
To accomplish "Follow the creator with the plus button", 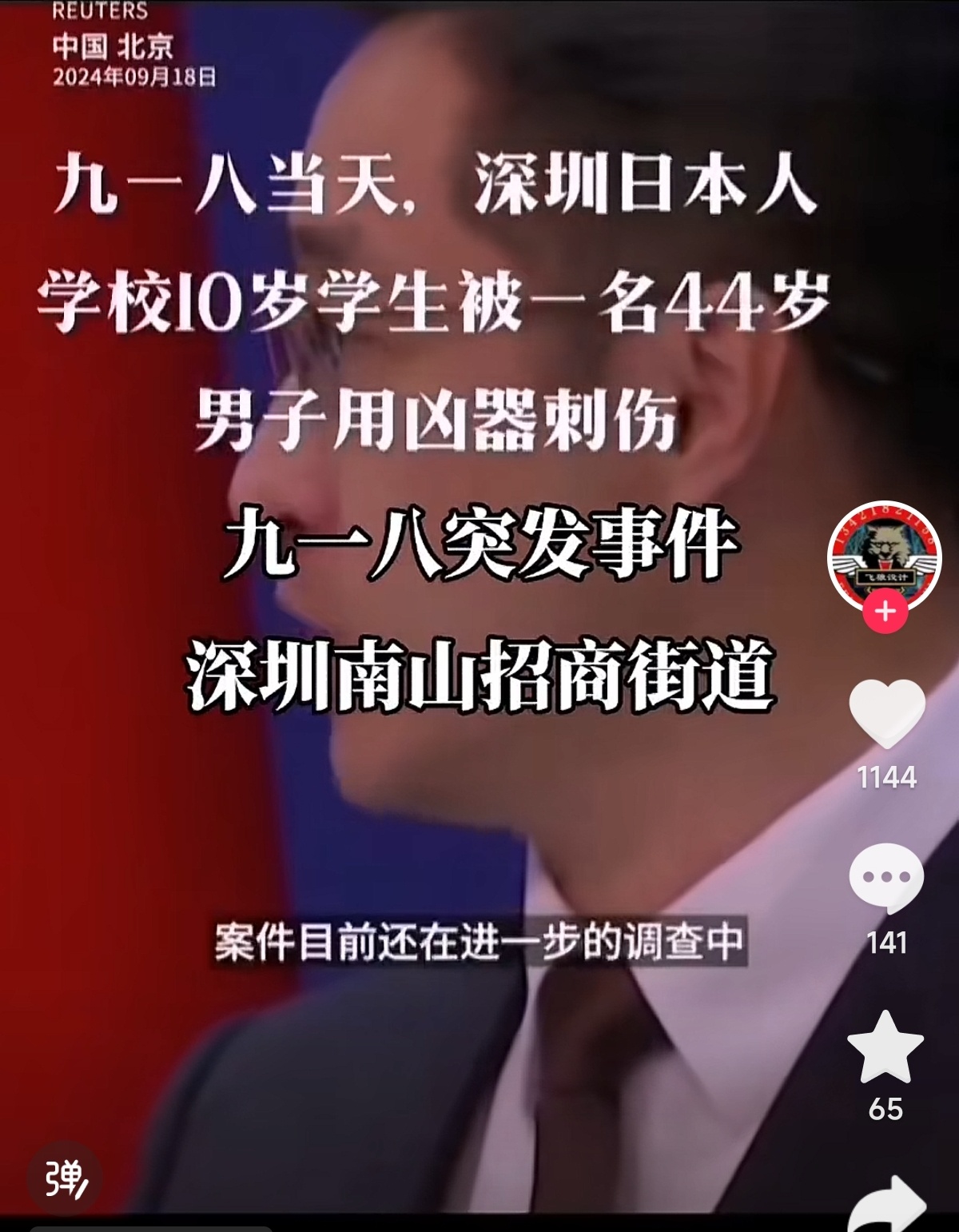I will point(885,612).
